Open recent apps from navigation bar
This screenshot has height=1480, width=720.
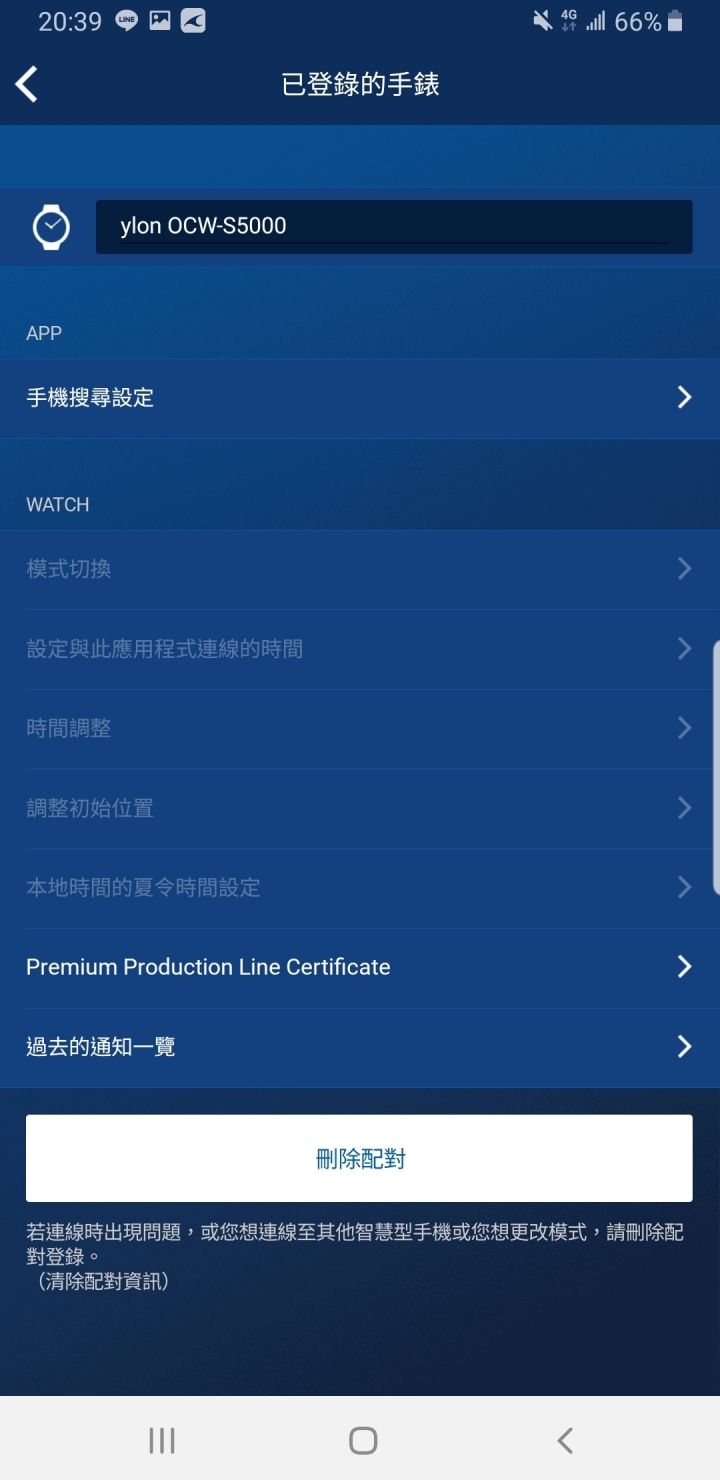(x=162, y=1440)
